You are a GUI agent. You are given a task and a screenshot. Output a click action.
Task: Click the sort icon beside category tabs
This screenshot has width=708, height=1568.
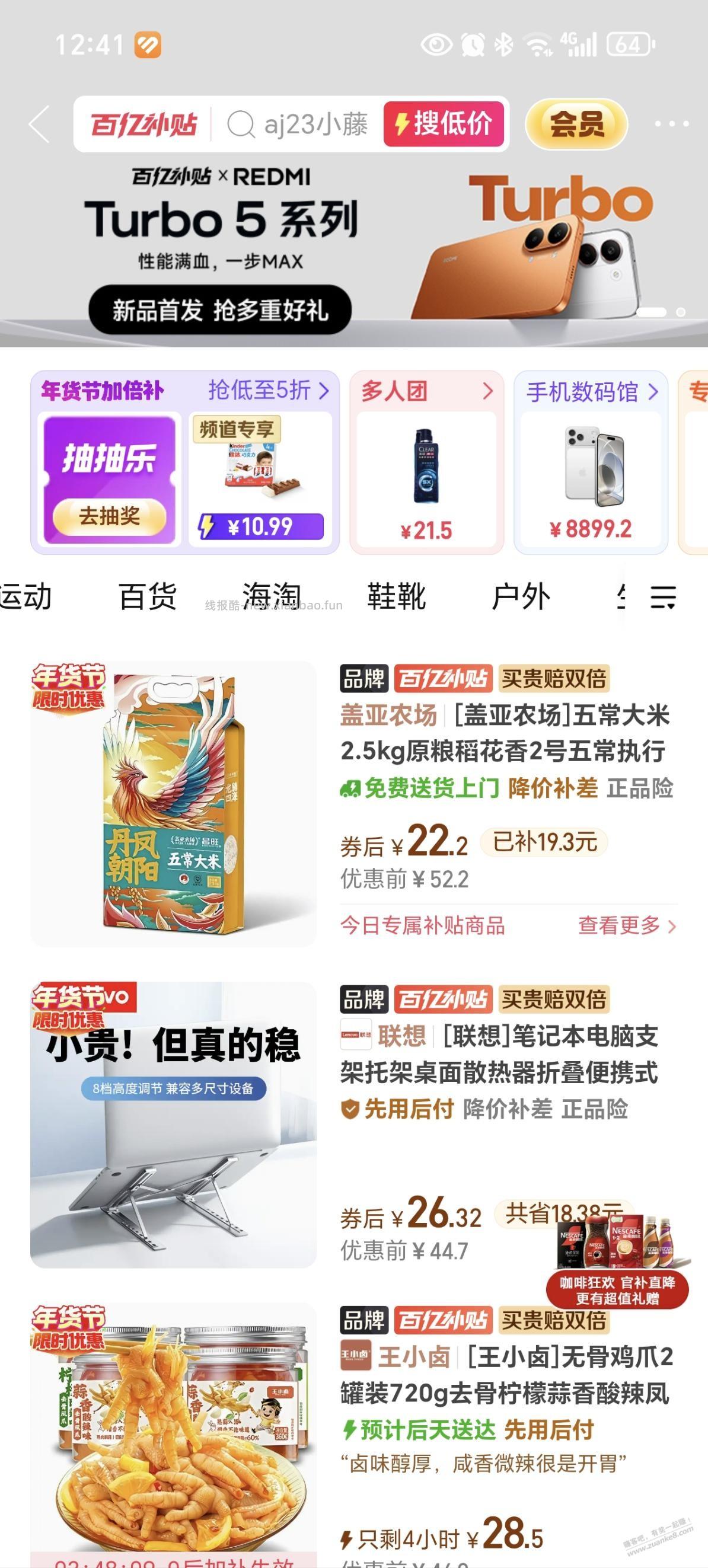click(663, 598)
